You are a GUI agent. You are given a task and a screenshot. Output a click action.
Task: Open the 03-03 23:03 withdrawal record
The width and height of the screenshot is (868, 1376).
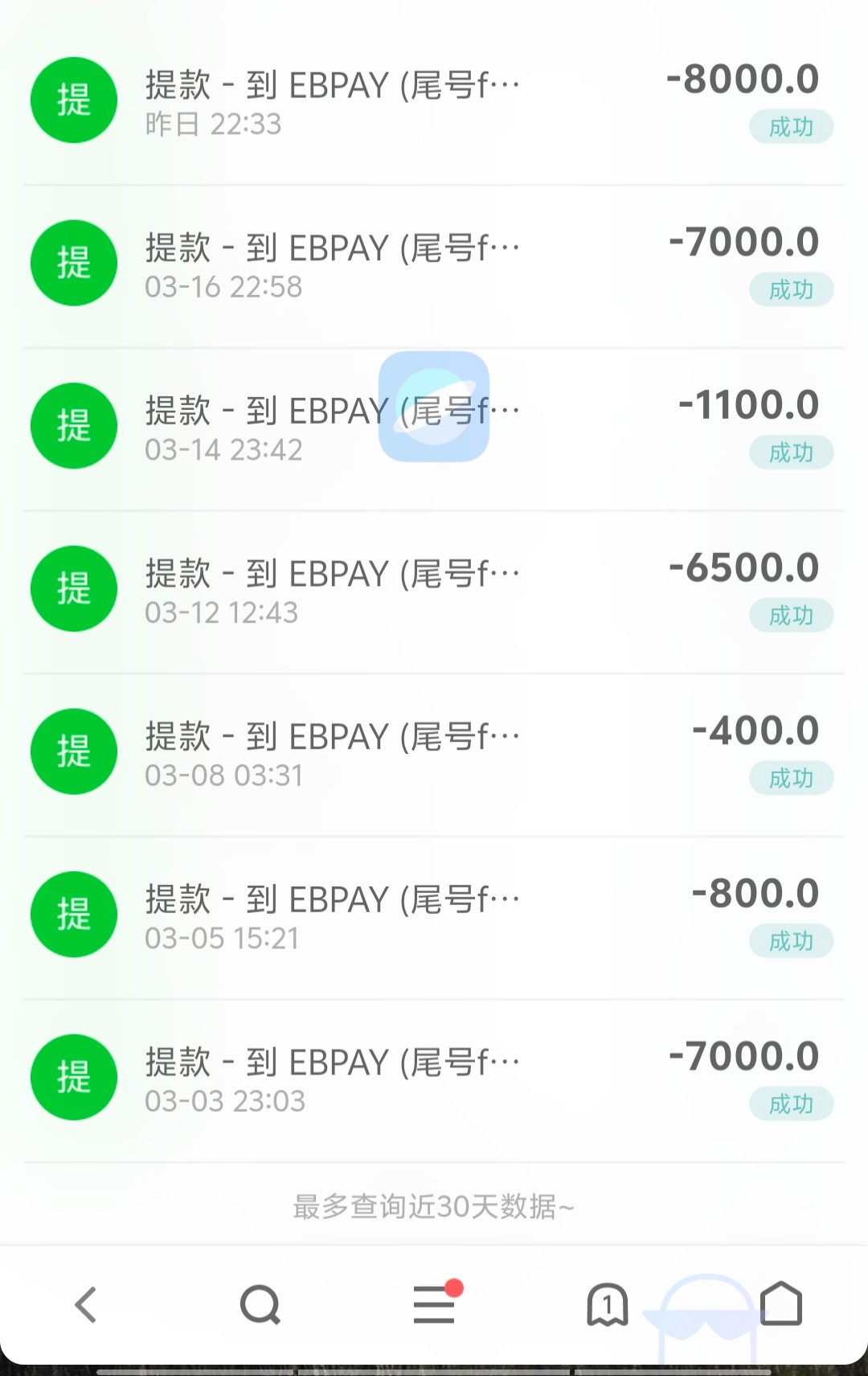point(434,1079)
